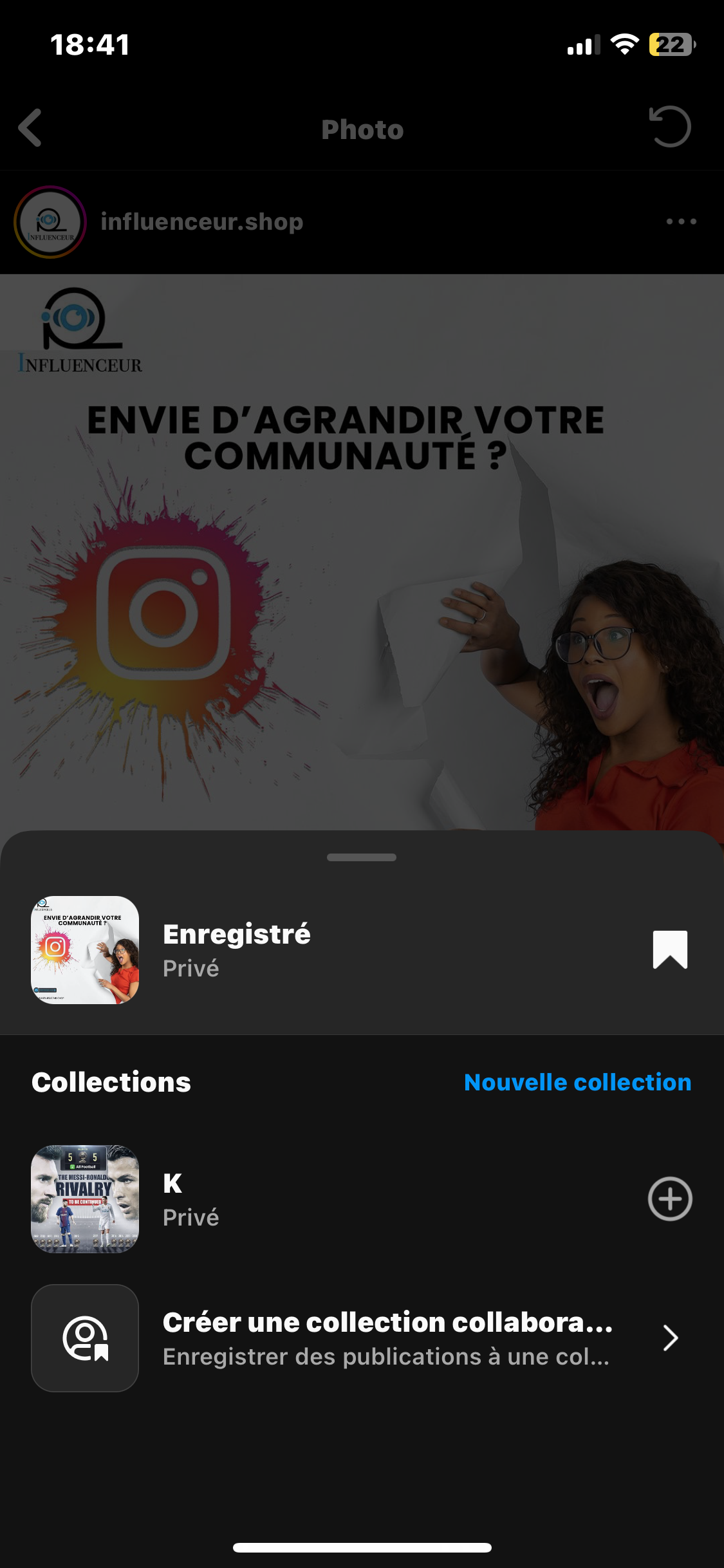Unsave the post via the Enregistré bookmark
The image size is (724, 1568).
point(670,949)
